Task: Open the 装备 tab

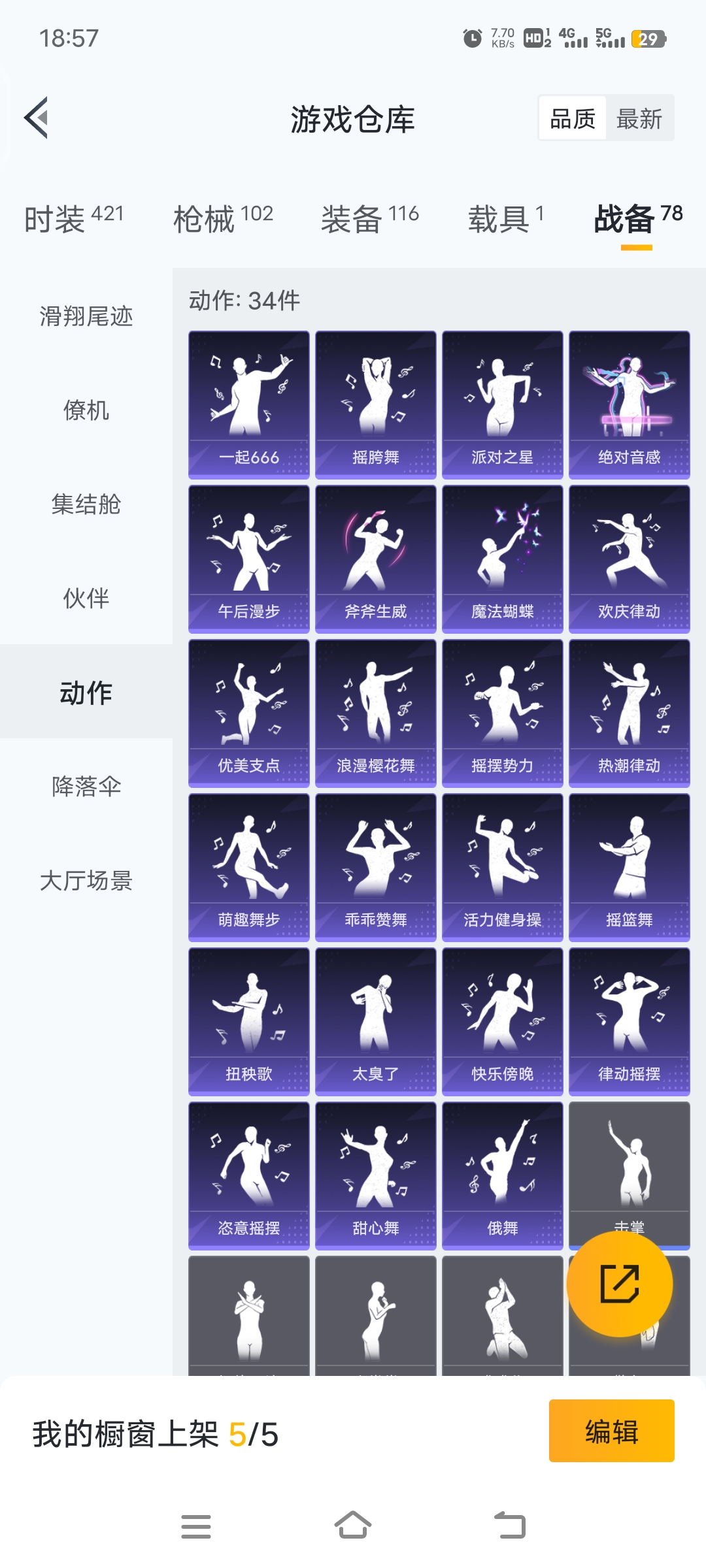Action: pyautogui.click(x=369, y=219)
